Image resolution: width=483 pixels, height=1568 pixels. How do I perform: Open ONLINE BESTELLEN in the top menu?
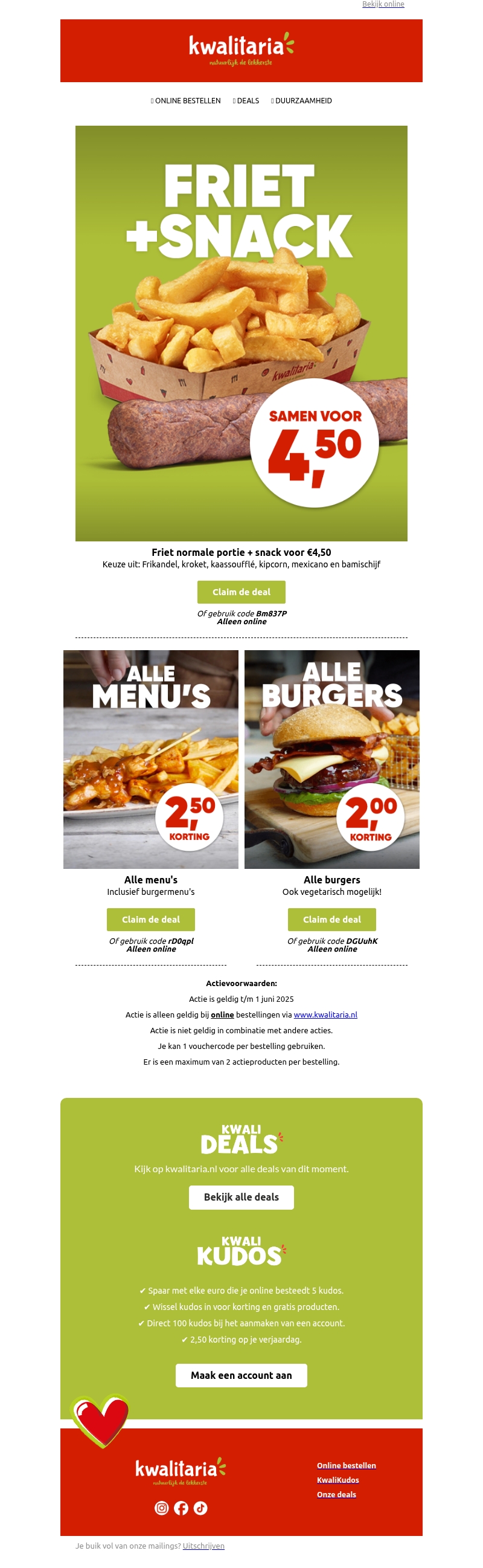pos(187,101)
